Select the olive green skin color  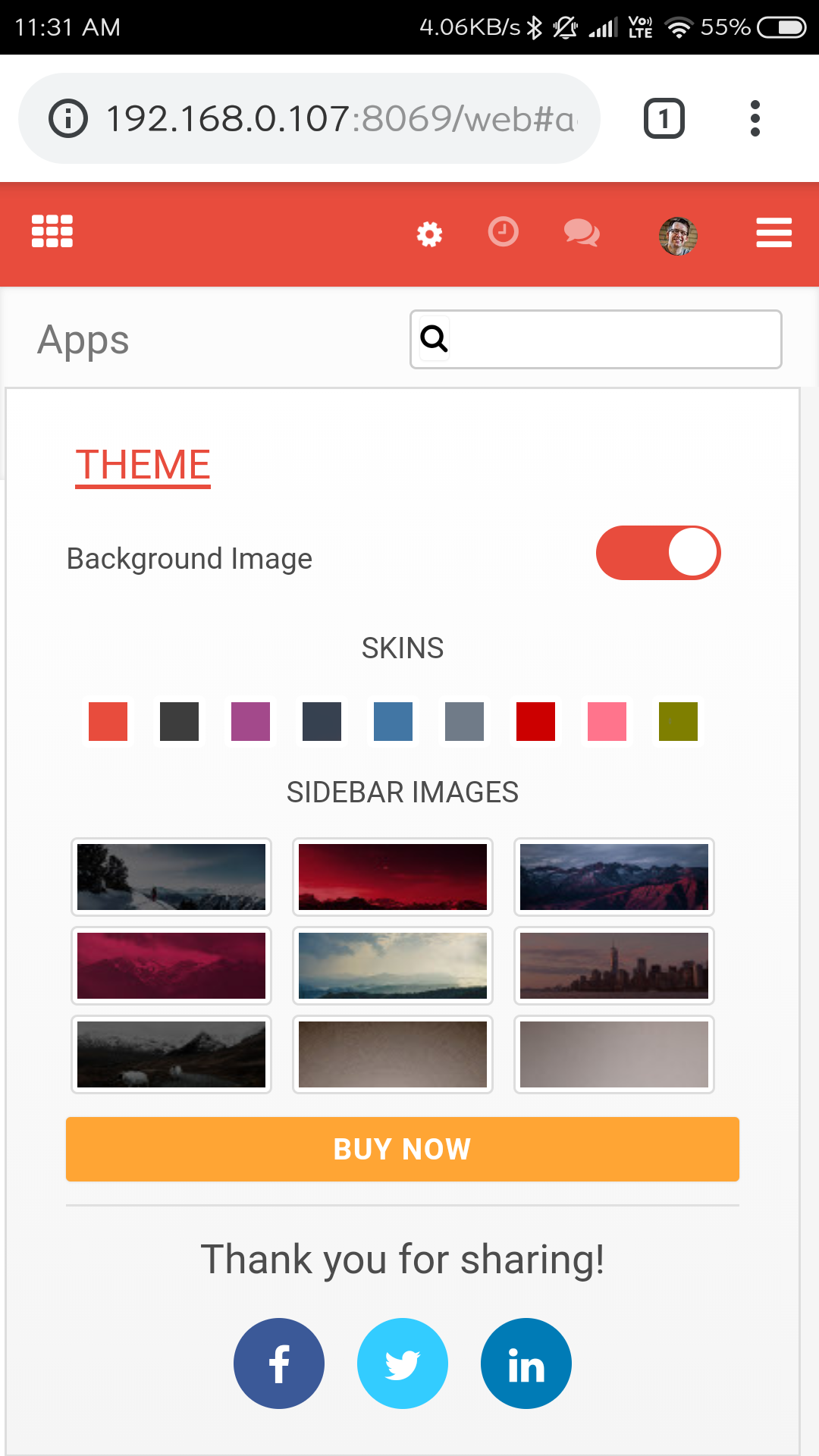point(678,721)
